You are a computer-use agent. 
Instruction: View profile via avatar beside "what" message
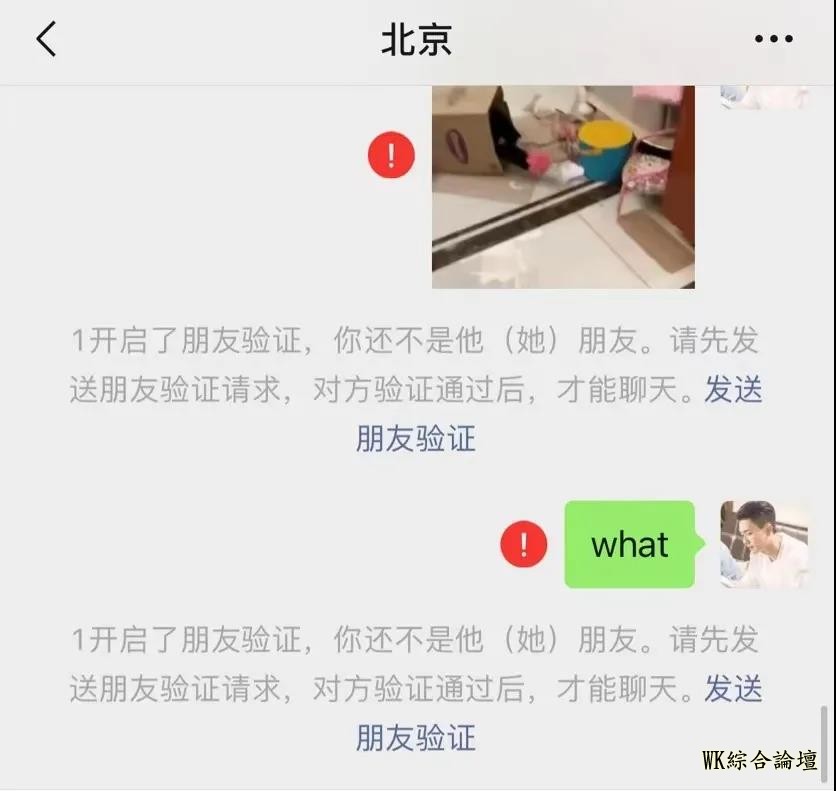click(764, 544)
